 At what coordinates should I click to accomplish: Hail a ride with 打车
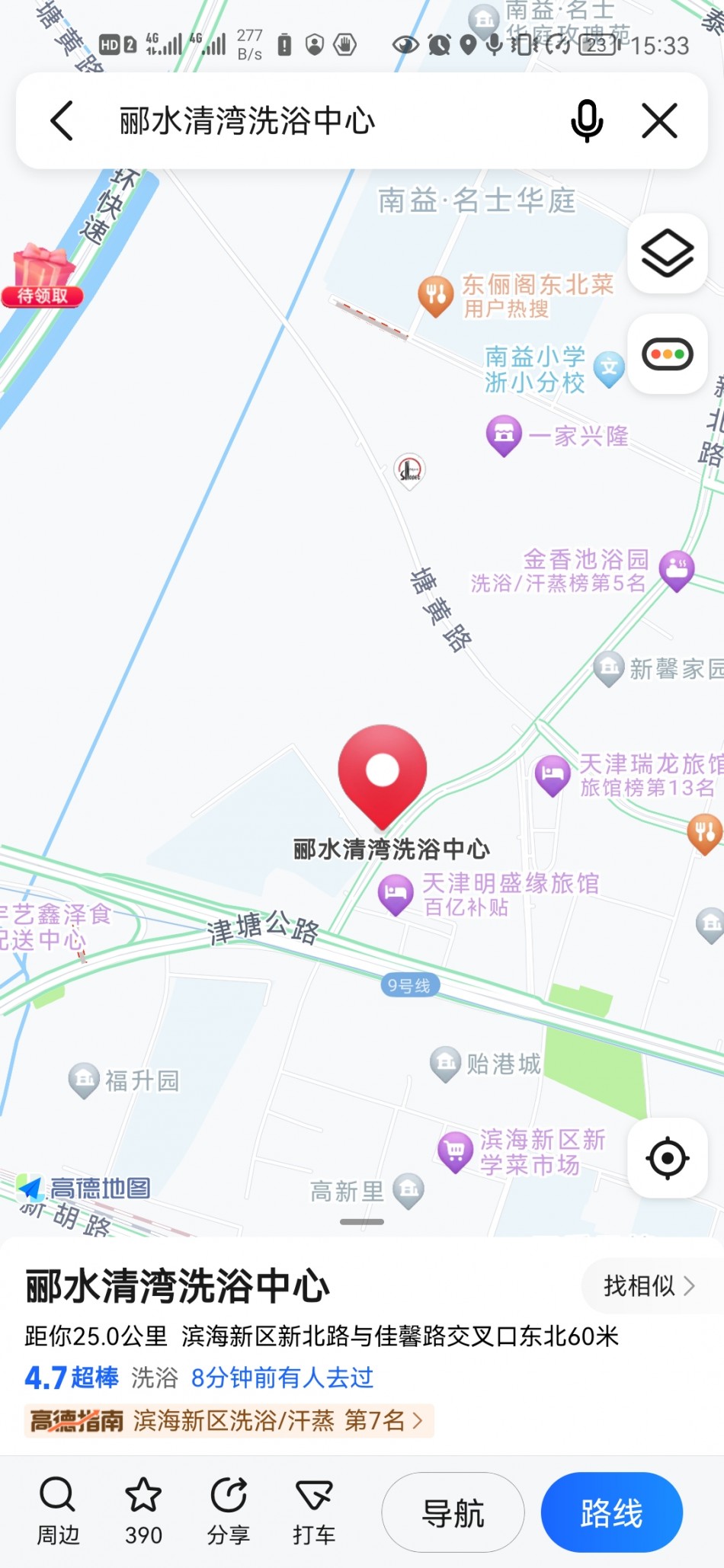[x=314, y=1512]
